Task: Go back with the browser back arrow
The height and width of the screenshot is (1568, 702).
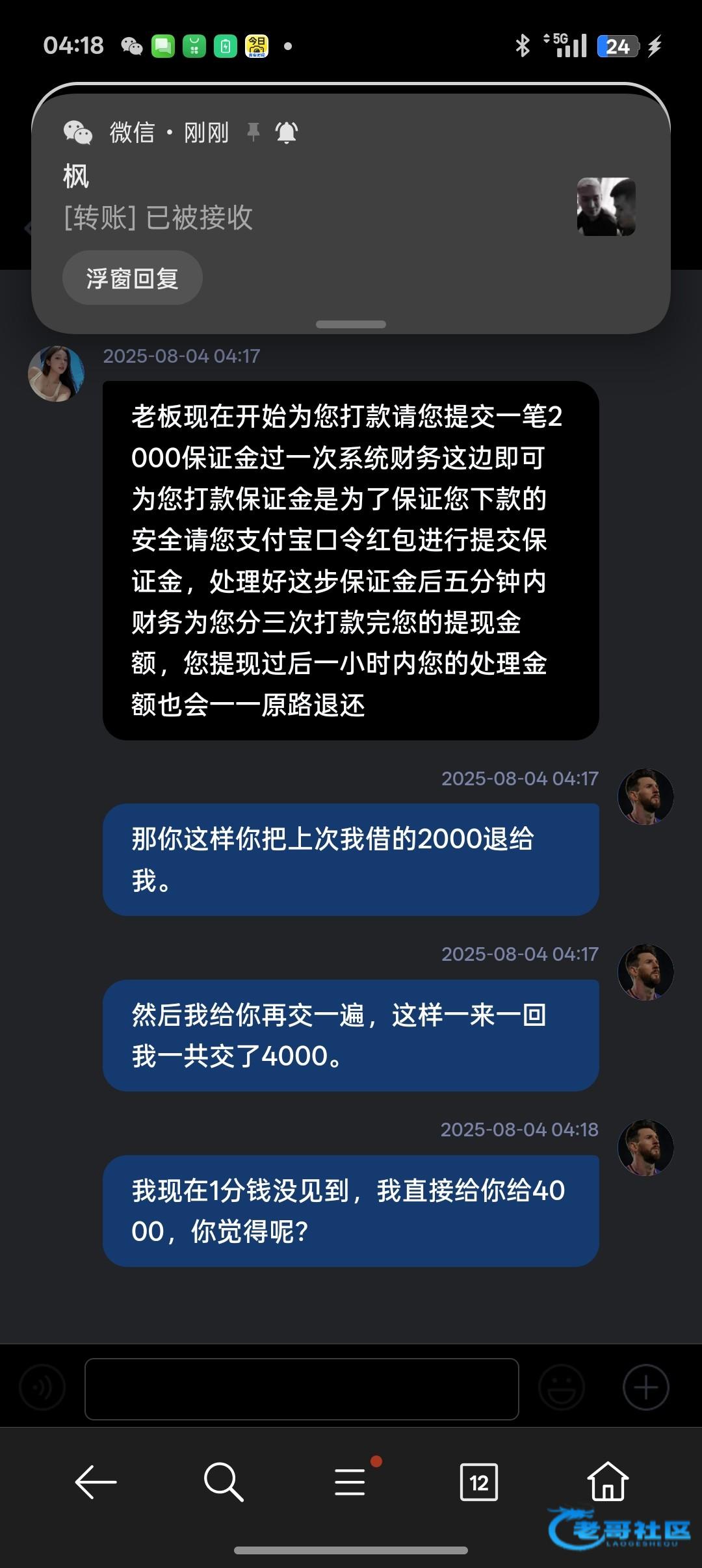Action: click(96, 1482)
